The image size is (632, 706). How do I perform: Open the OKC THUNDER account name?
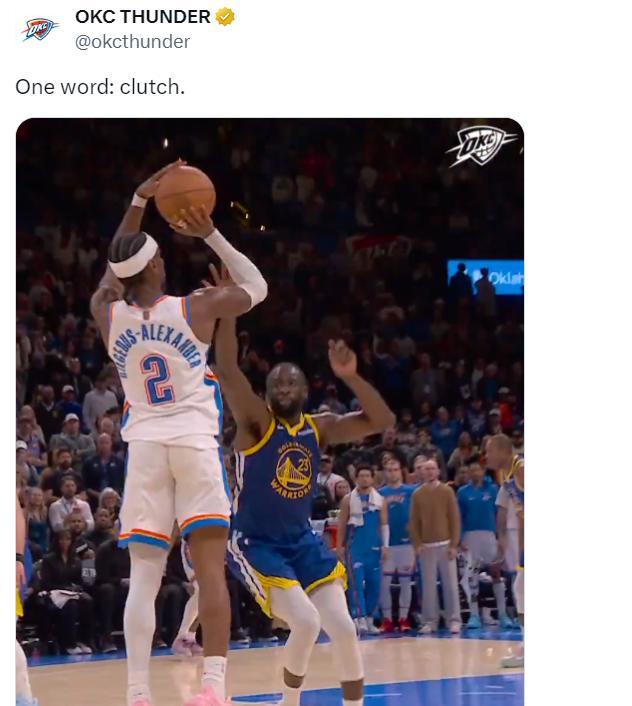pos(142,17)
